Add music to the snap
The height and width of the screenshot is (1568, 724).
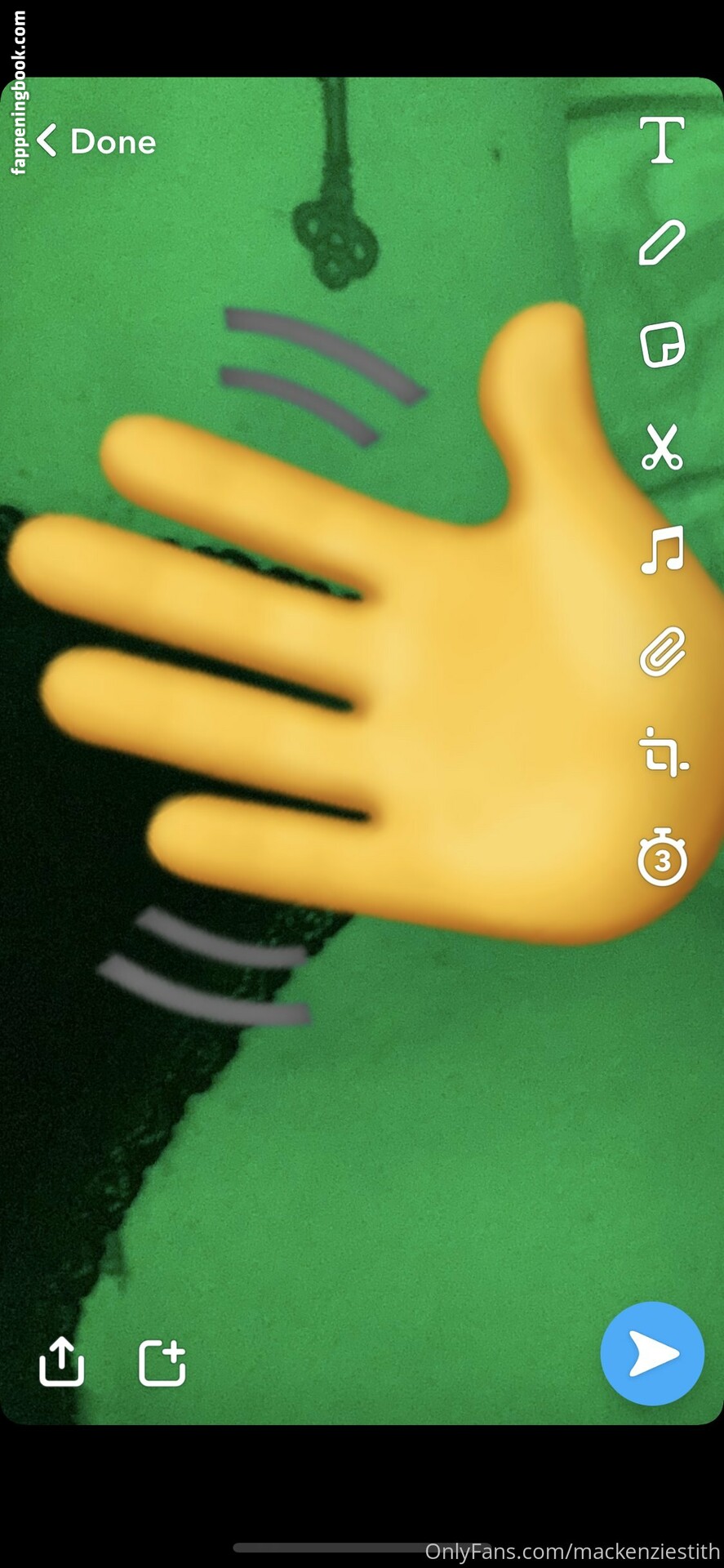coord(661,550)
